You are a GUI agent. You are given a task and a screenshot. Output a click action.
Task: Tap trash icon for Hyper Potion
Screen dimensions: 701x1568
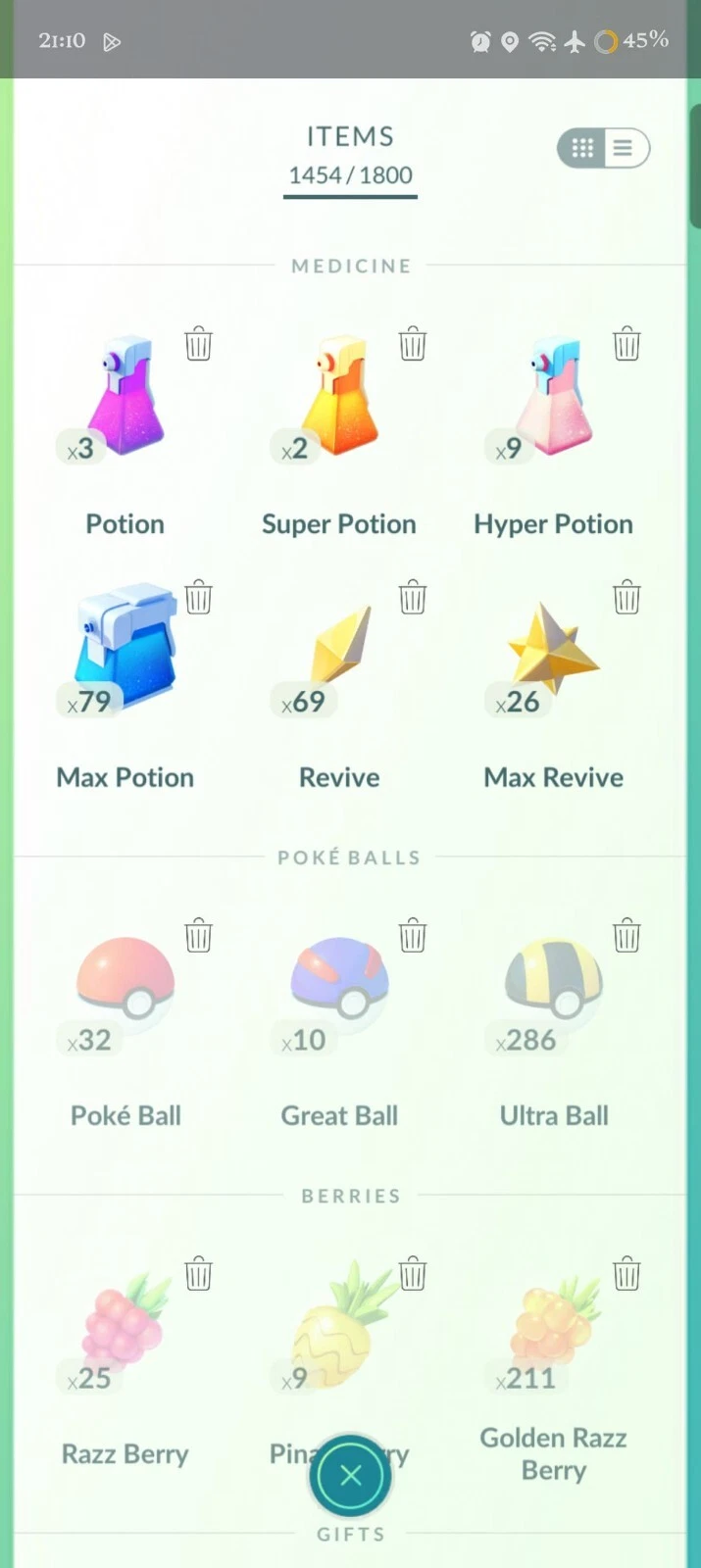626,344
